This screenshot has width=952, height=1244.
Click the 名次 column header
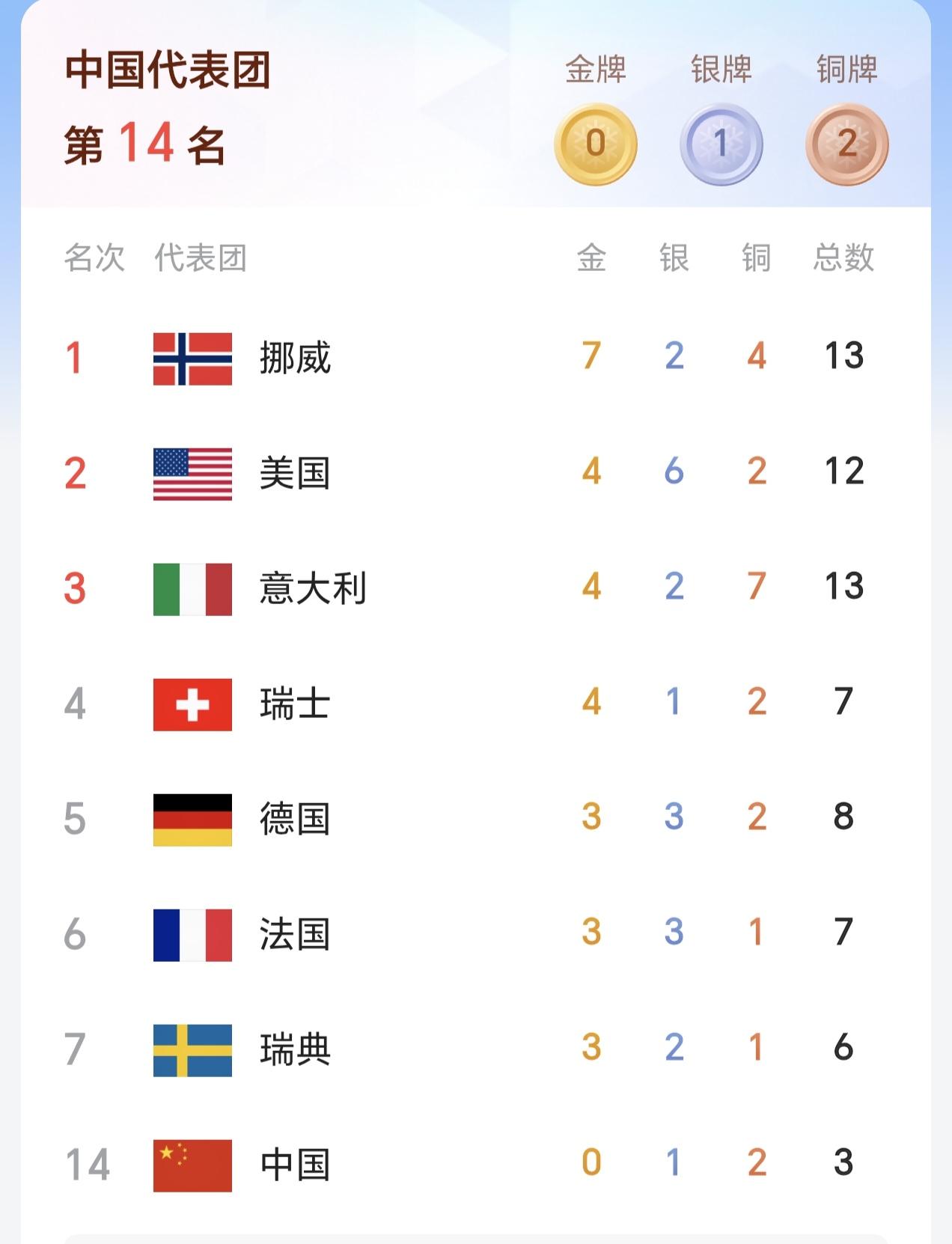94,258
